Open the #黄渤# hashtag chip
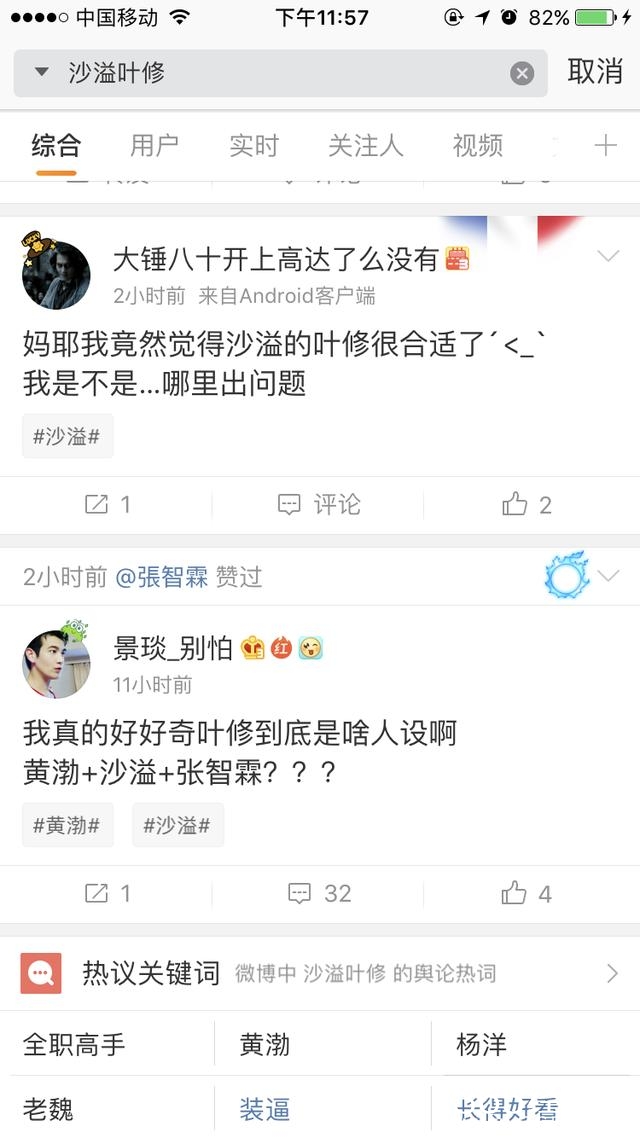This screenshot has width=640, height=1138. coord(67,825)
